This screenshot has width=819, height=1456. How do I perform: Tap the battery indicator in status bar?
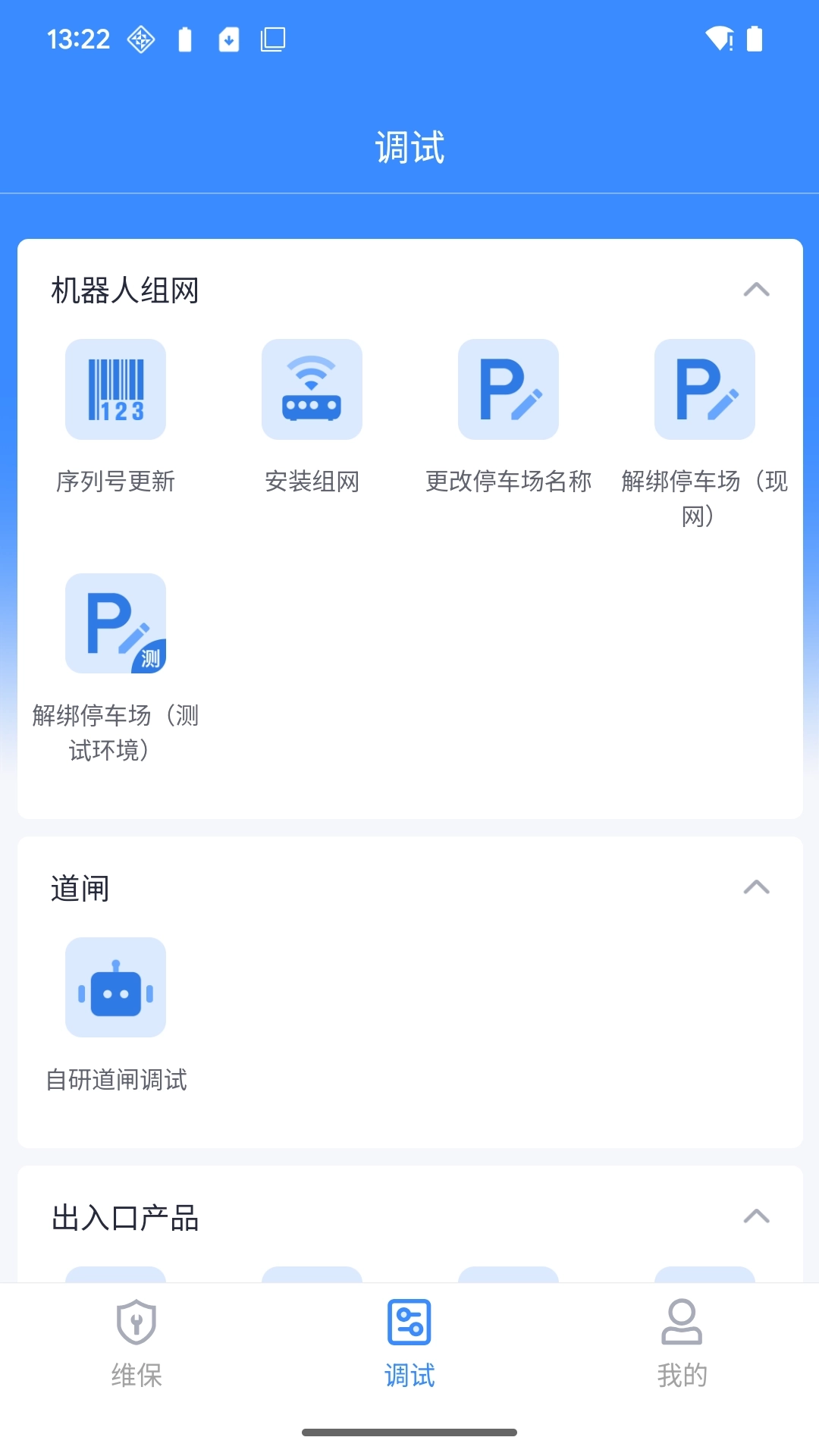[x=754, y=38]
